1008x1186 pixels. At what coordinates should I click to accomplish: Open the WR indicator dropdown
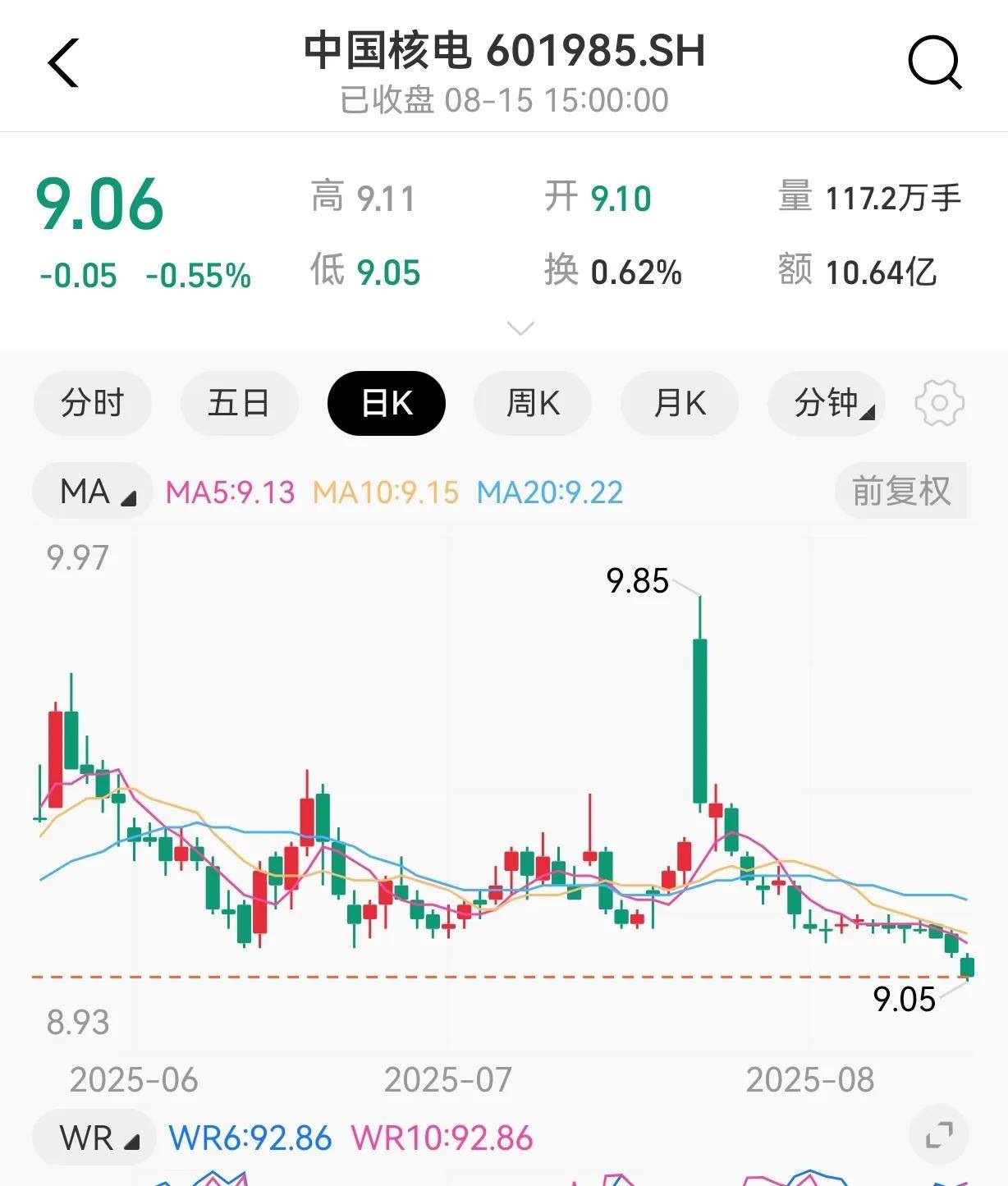point(94,1138)
